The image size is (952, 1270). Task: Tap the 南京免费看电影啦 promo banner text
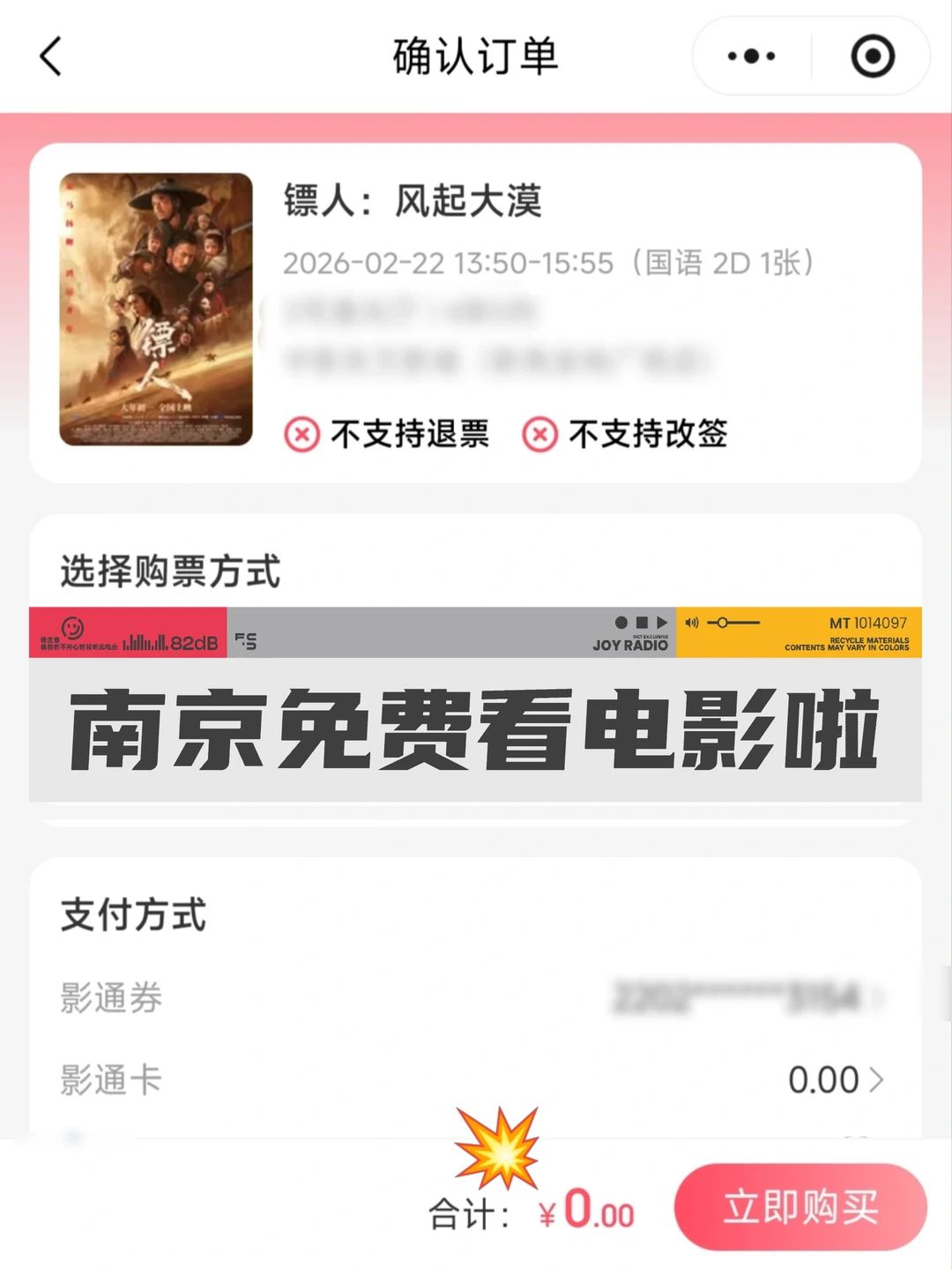click(476, 730)
